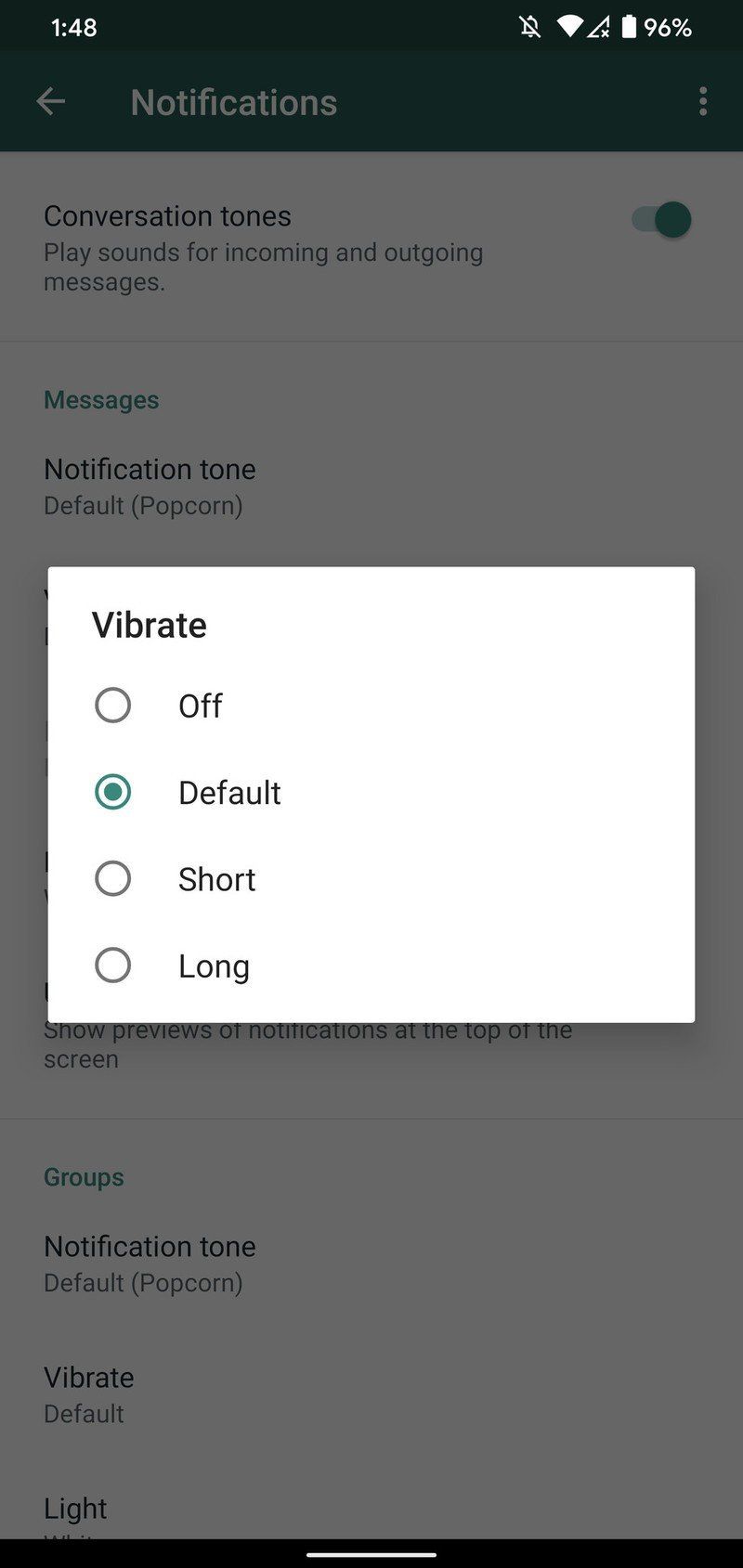Click the back arrow in the toolbar
The width and height of the screenshot is (743, 1568).
click(x=50, y=101)
